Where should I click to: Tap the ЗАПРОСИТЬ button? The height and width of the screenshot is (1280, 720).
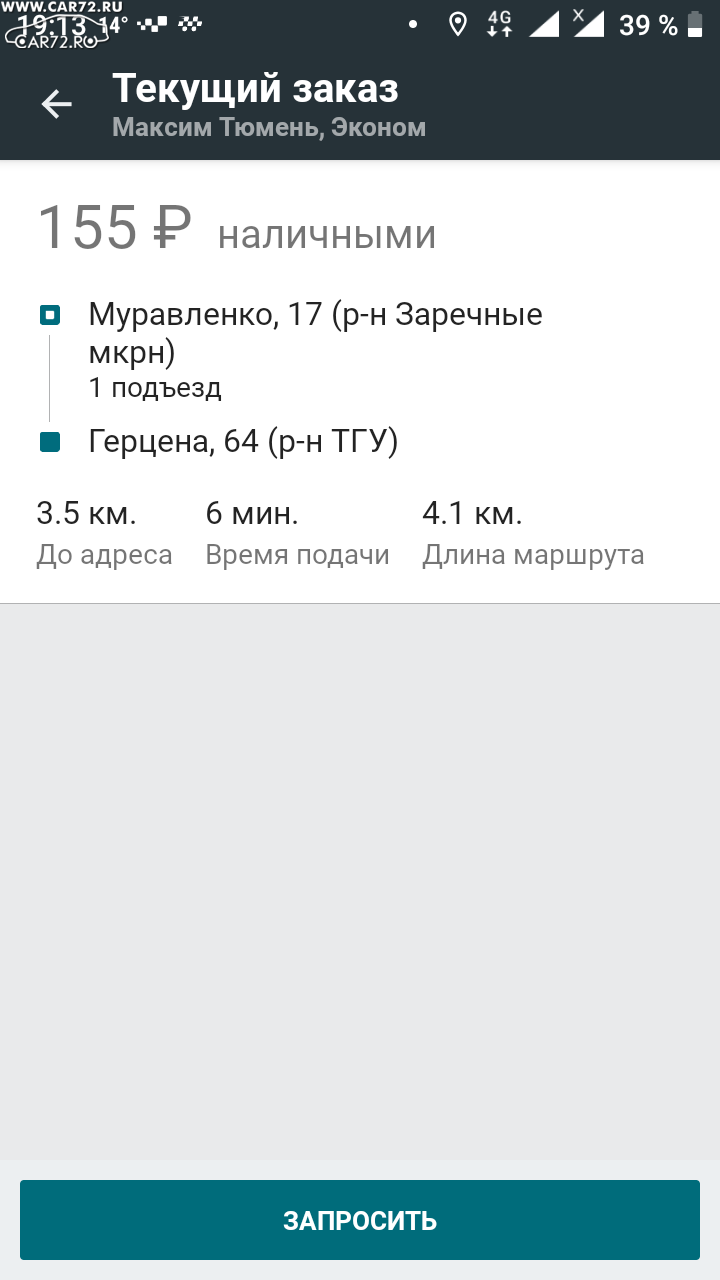pos(360,1220)
